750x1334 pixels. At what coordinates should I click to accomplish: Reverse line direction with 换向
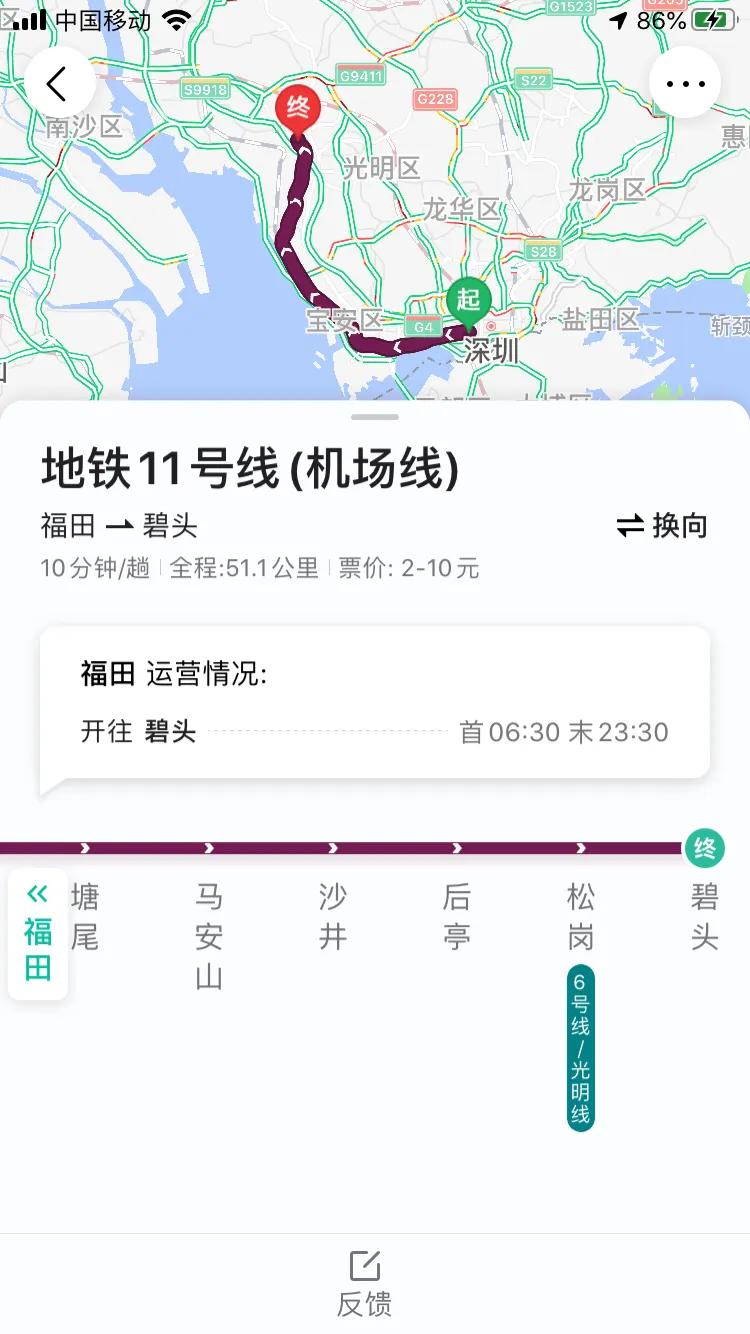662,525
